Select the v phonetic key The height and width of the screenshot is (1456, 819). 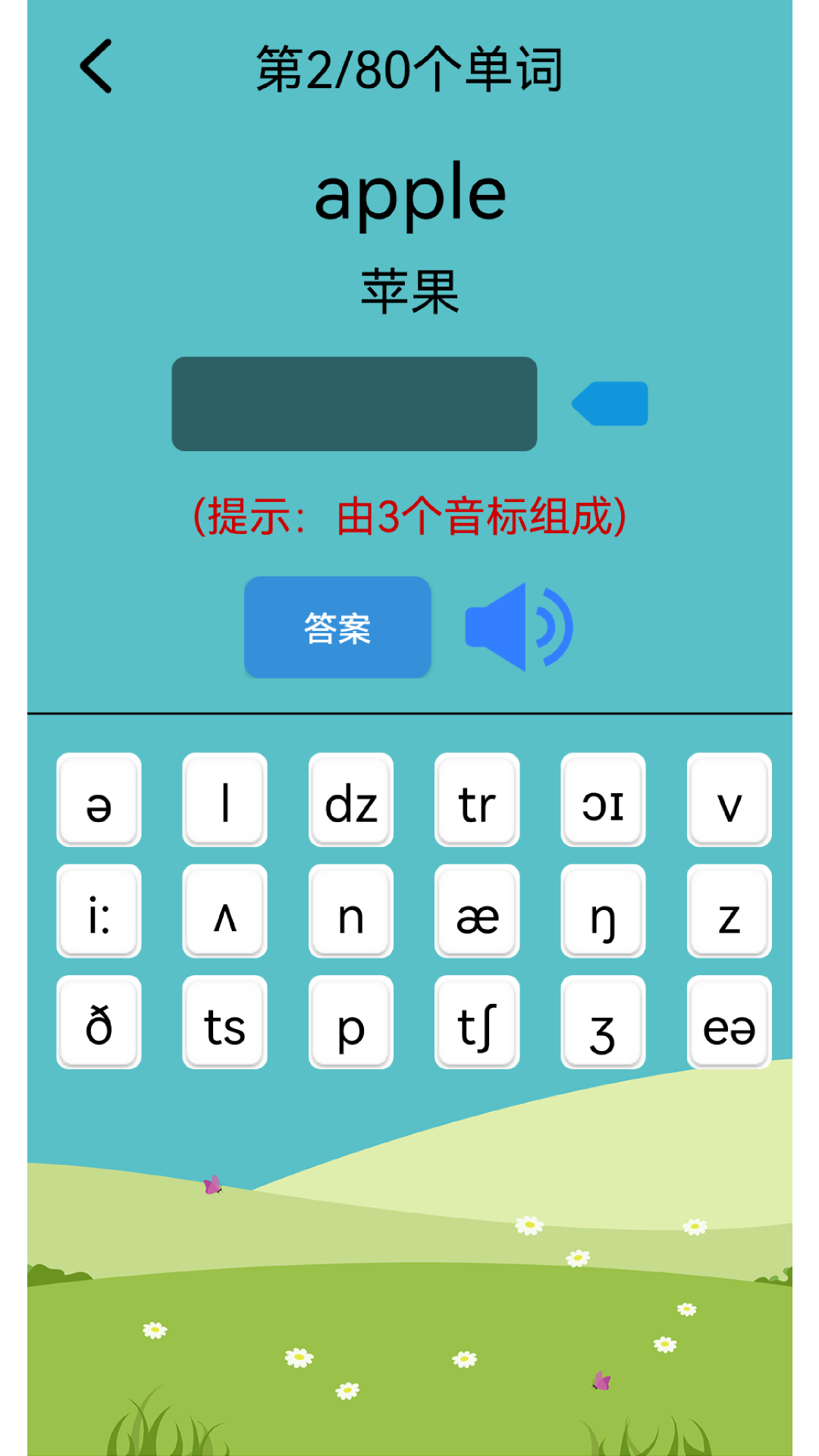click(x=729, y=800)
